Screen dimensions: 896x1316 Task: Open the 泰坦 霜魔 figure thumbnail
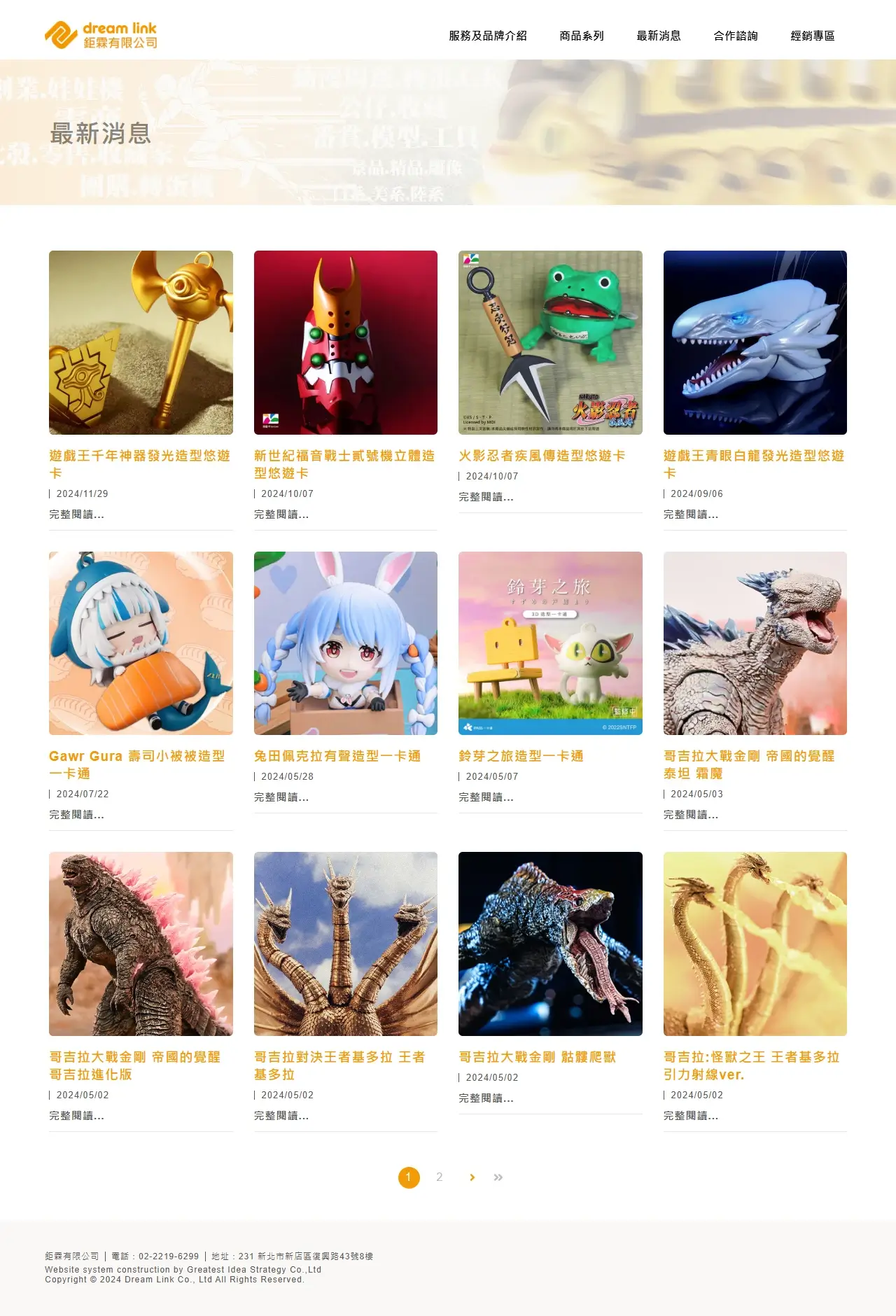click(755, 643)
